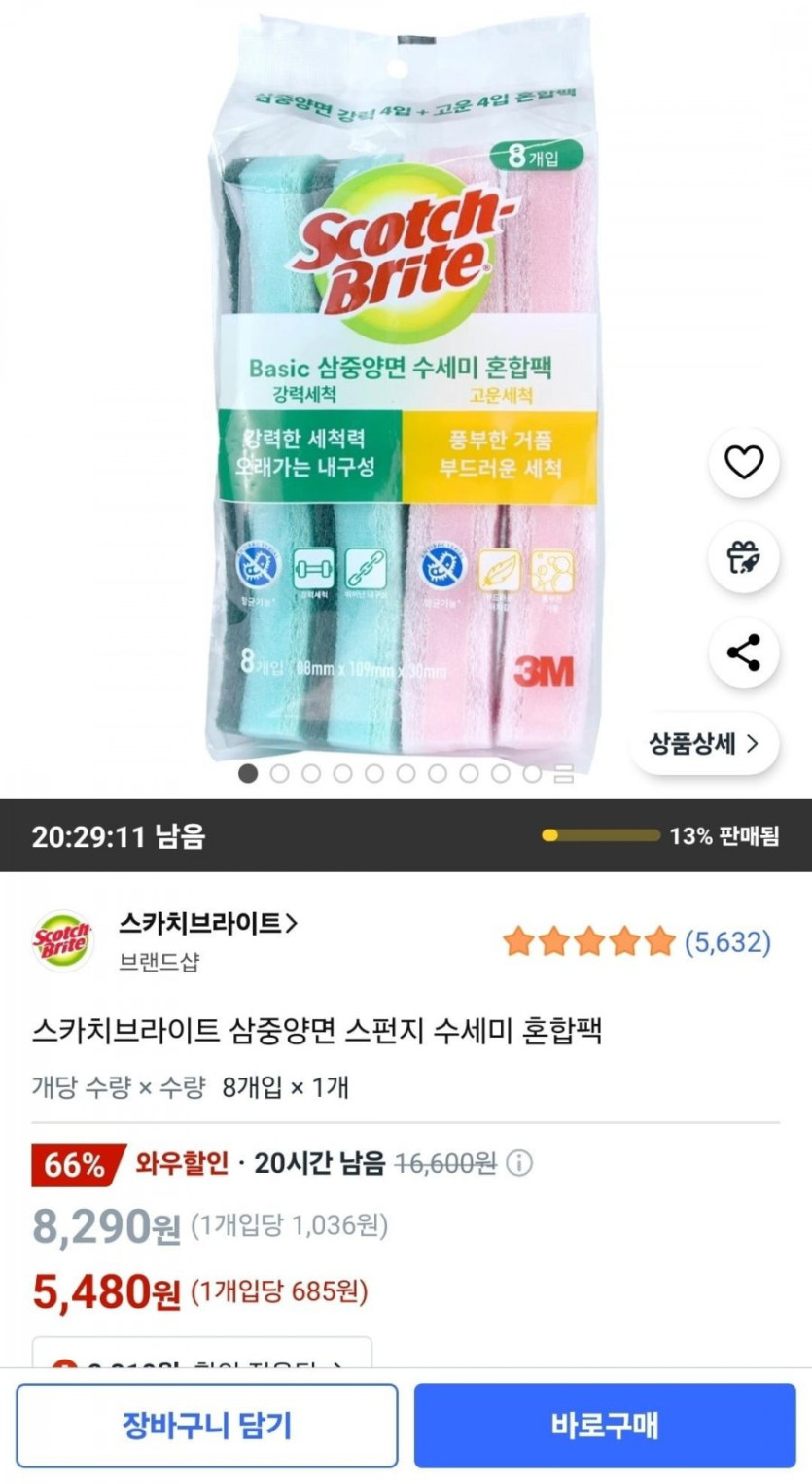Show price info next to 16,600원
Viewport: 812px width, 1484px height.
[x=520, y=1163]
